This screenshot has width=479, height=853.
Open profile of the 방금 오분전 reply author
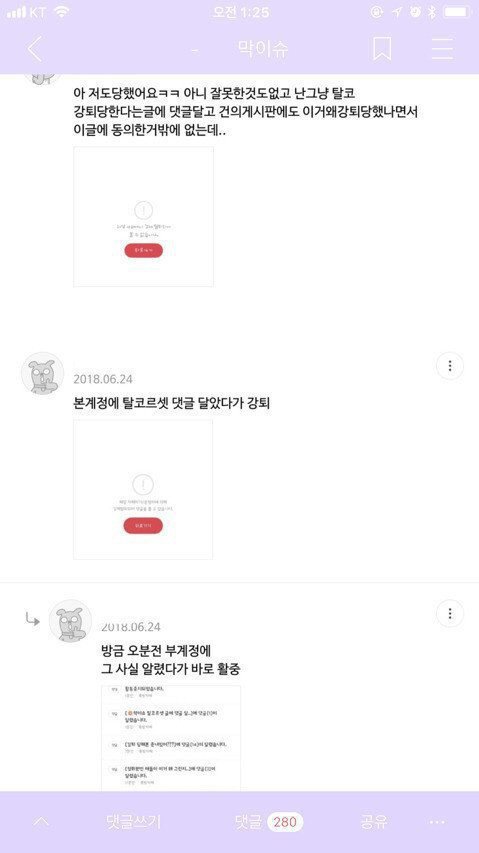(x=70, y=621)
